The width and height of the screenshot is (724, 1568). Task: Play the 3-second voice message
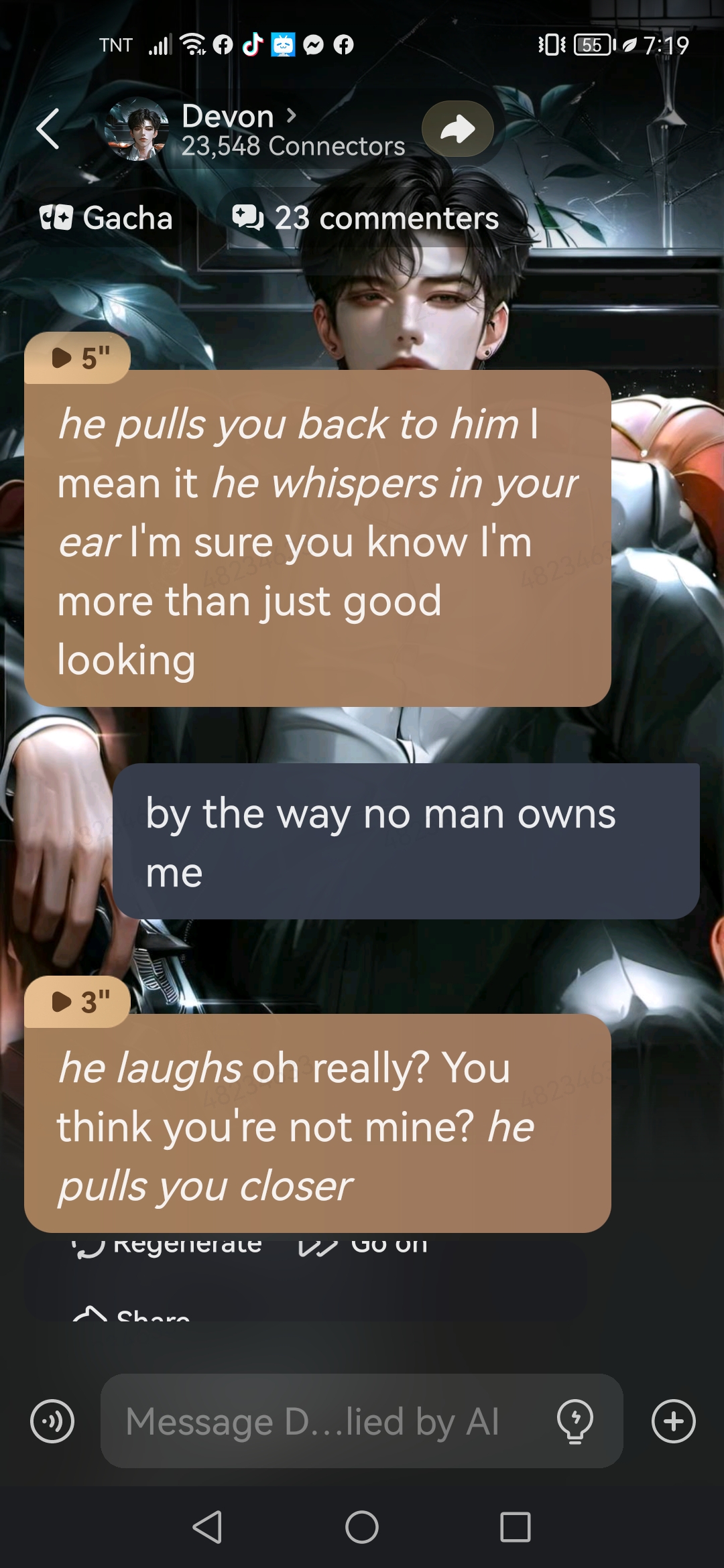78,1002
